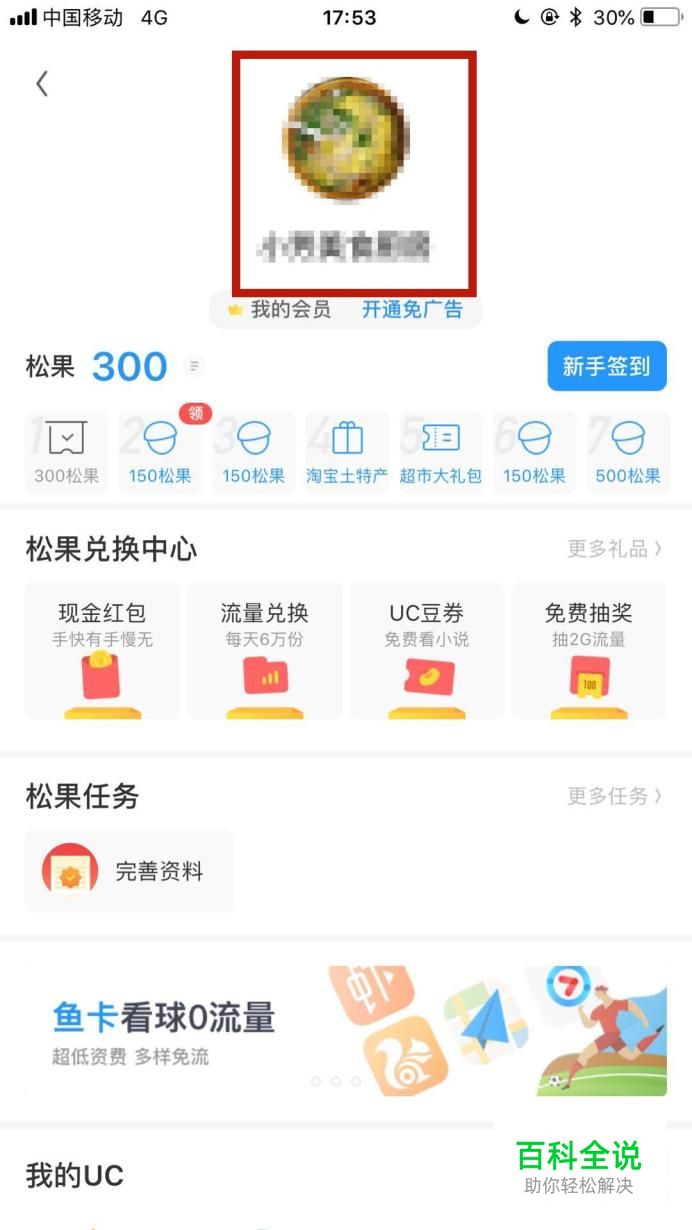The image size is (692, 1230).
Task: Tap 开通免广告 link
Action: tap(412, 310)
